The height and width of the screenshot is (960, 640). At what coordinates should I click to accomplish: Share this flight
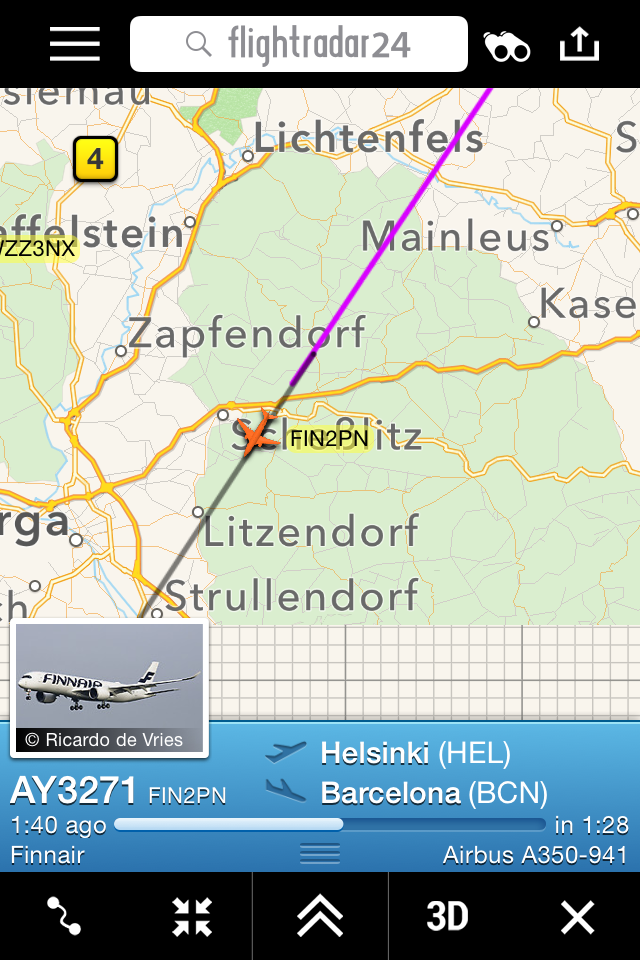579,44
